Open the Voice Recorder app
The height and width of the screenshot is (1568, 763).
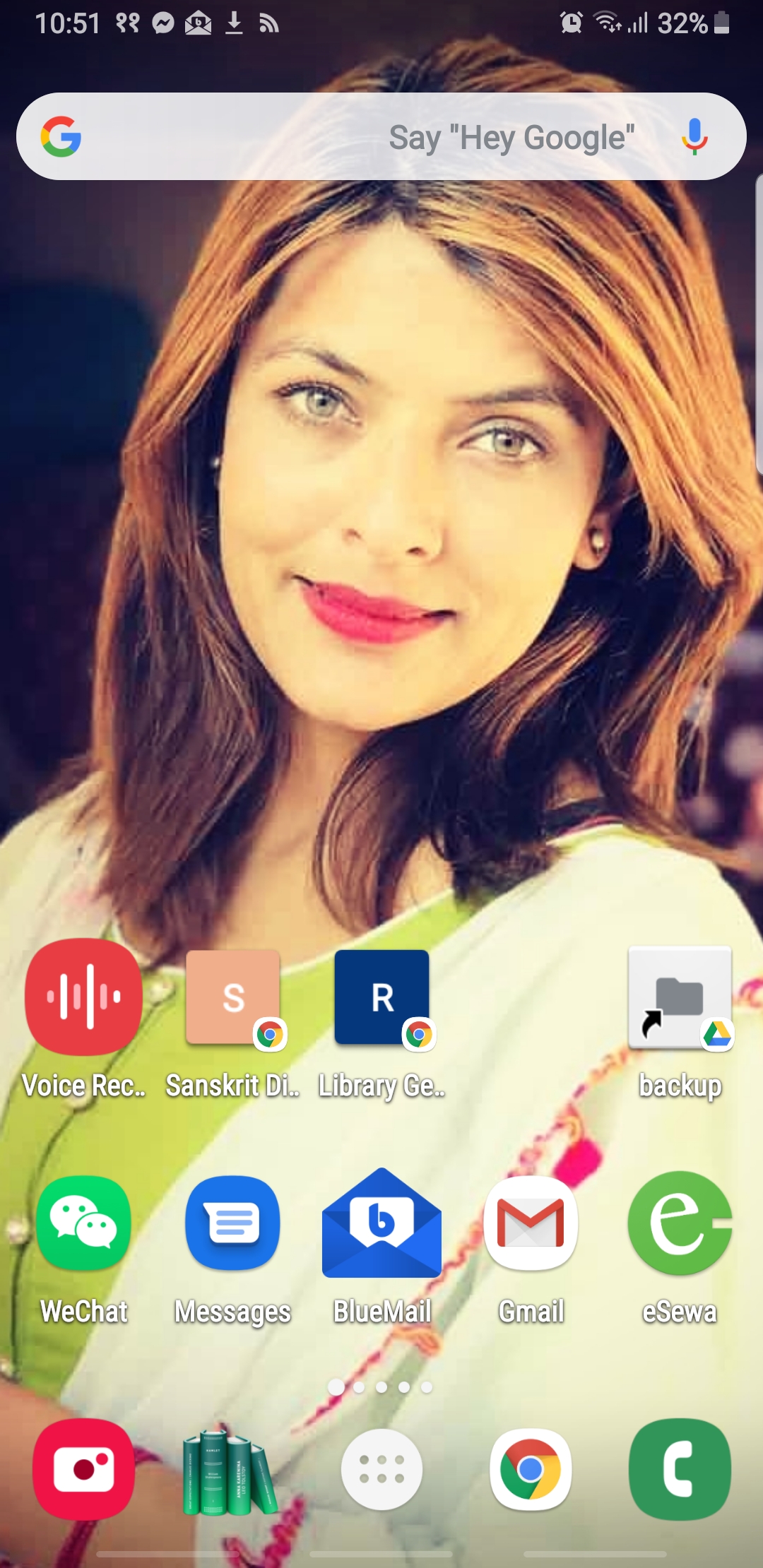click(83, 997)
